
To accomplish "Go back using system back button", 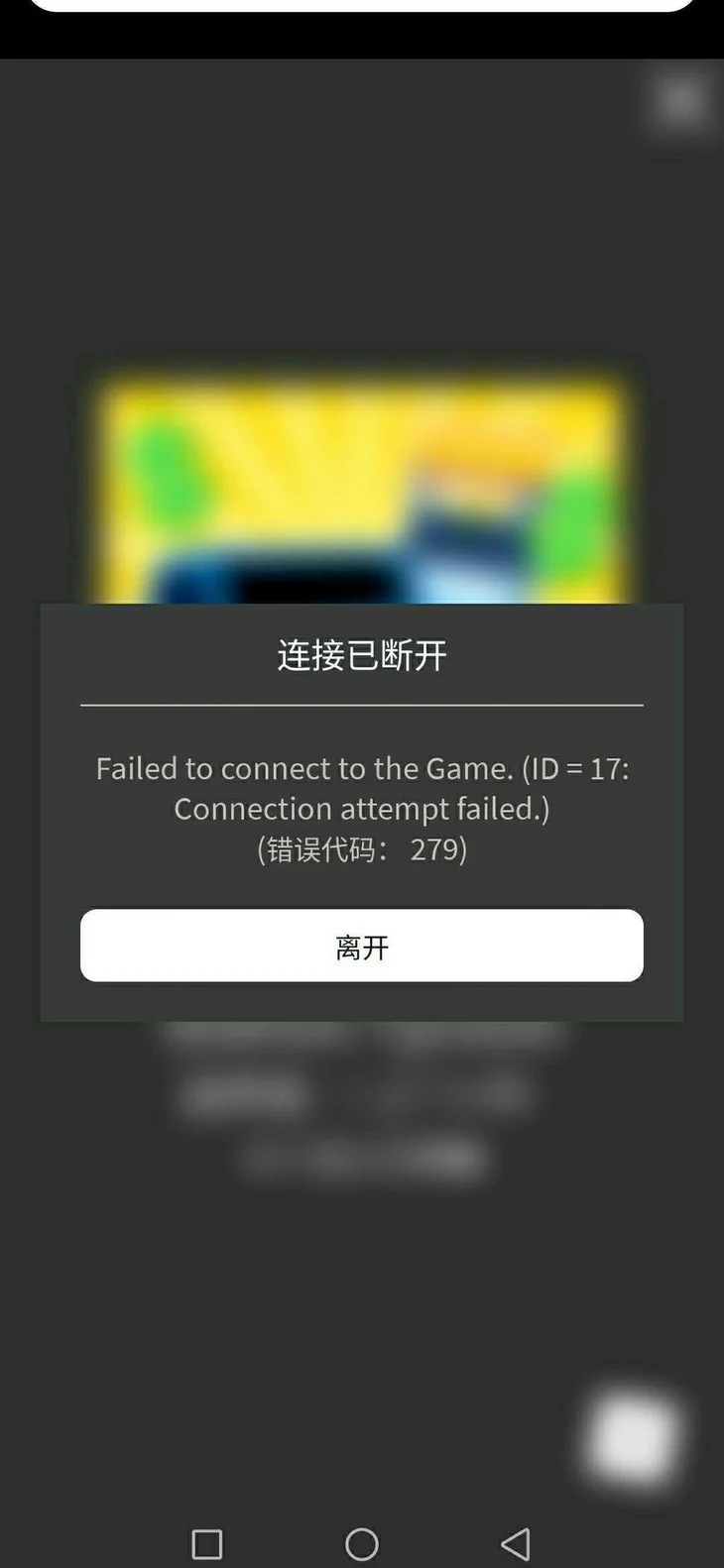I will (x=515, y=1543).
